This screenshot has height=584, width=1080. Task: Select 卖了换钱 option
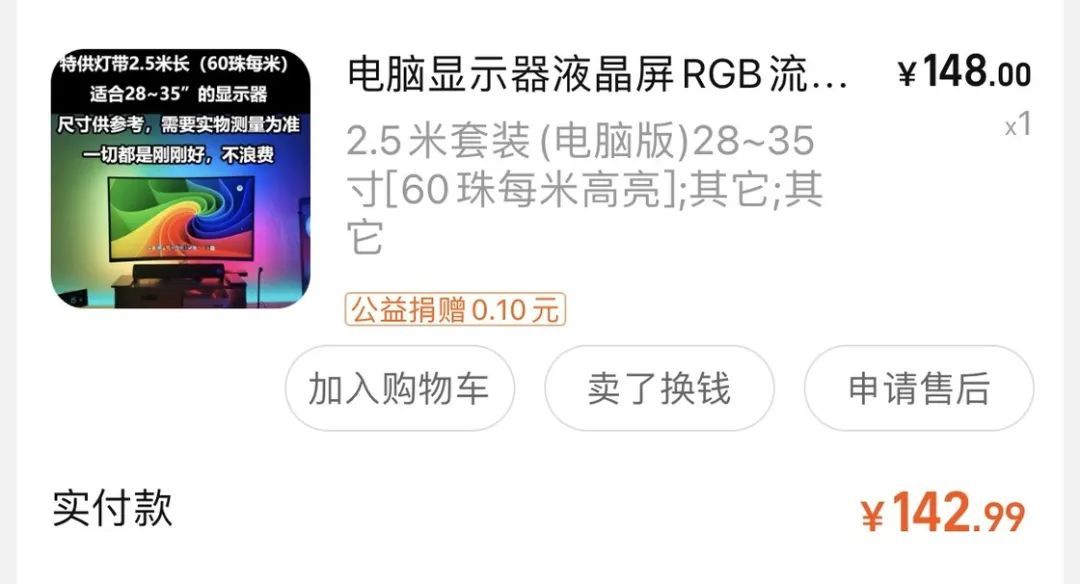click(x=659, y=388)
